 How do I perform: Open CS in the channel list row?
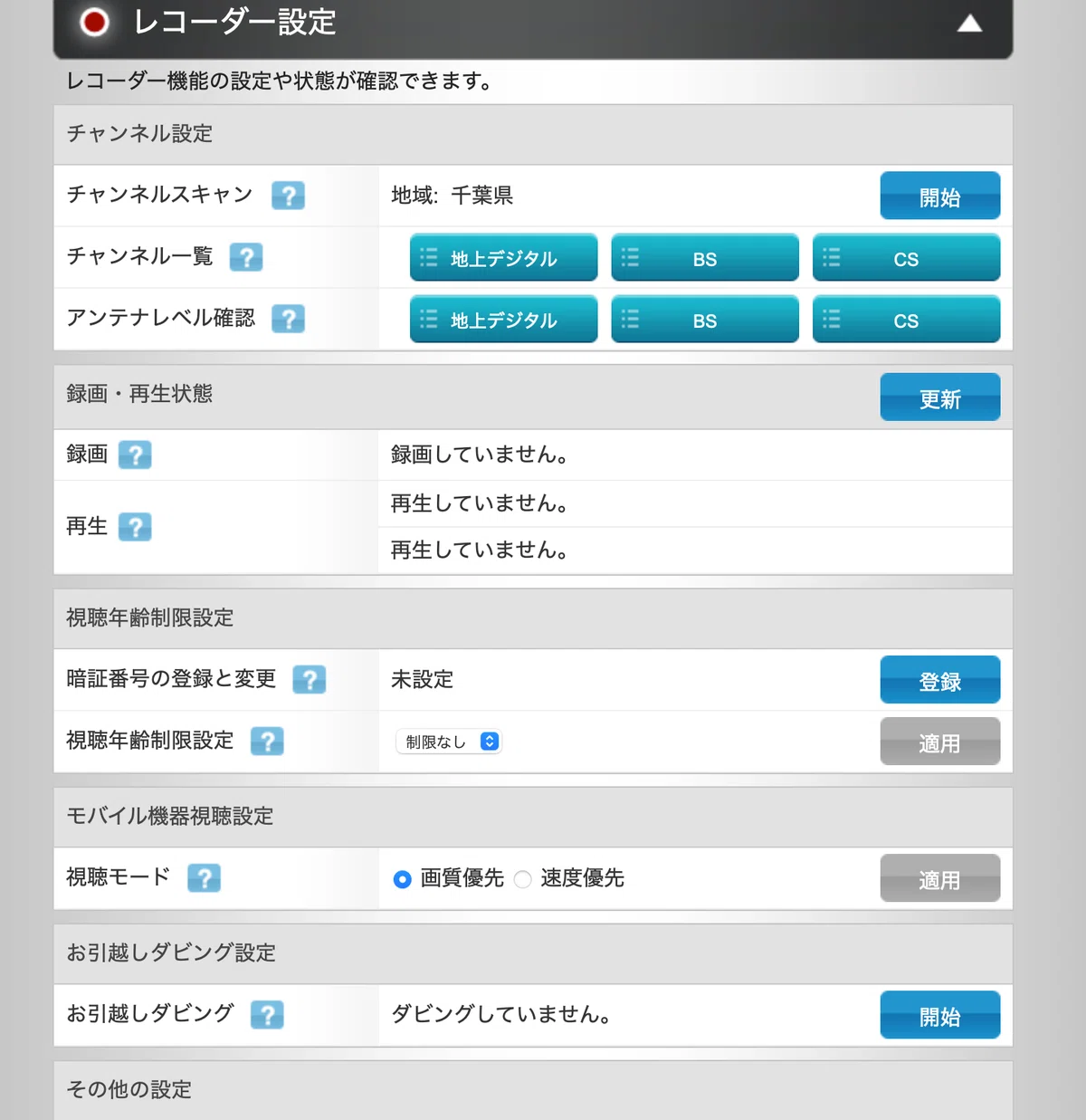click(906, 258)
